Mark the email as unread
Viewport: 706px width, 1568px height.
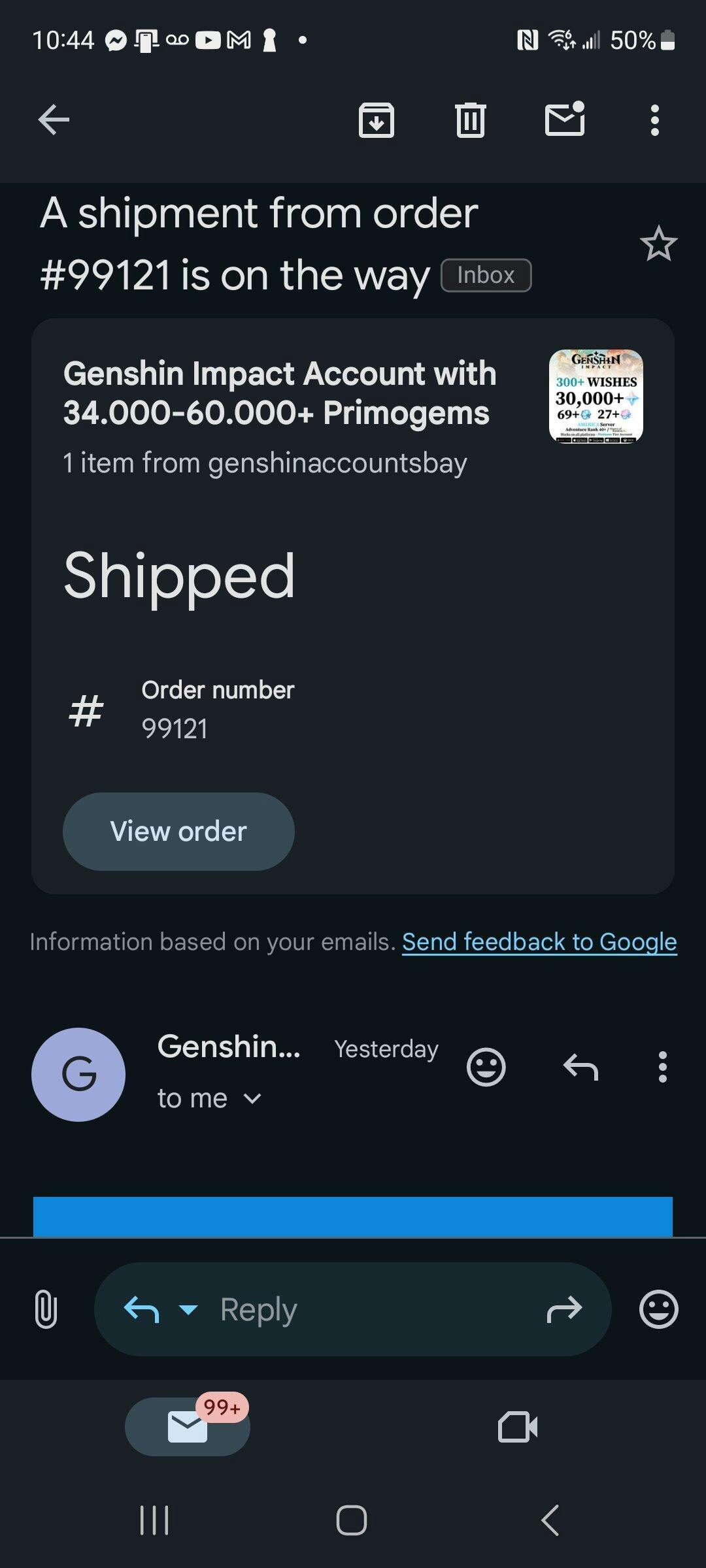(565, 119)
